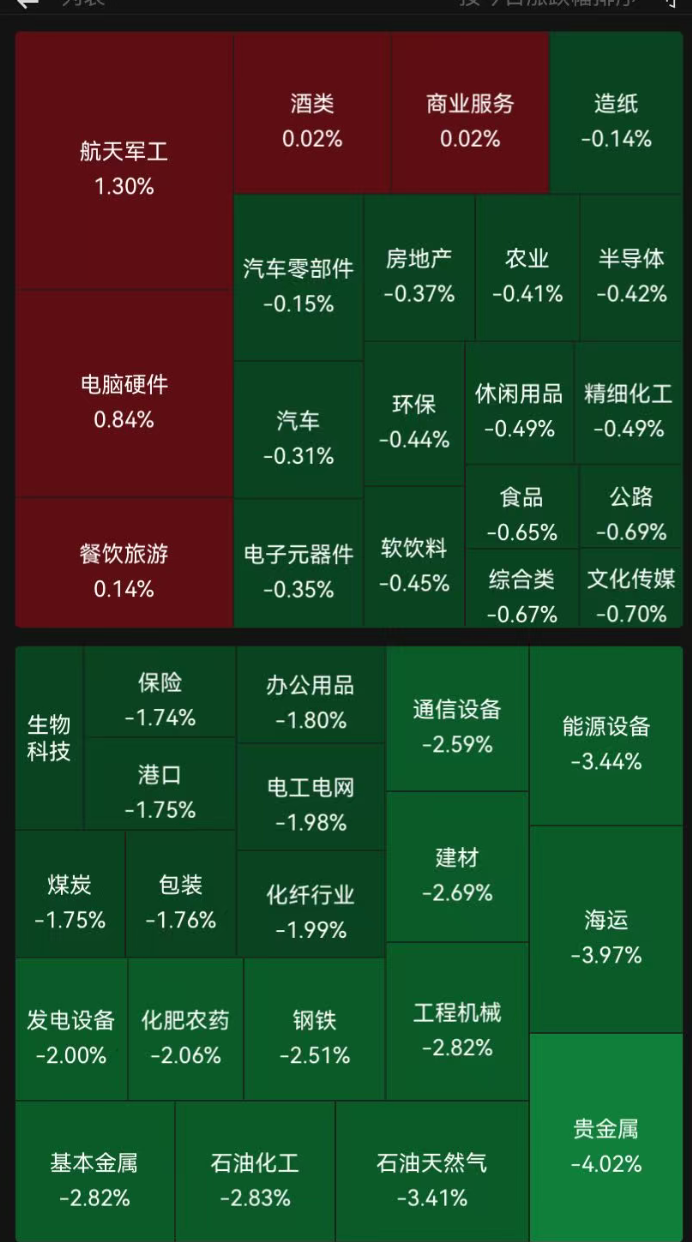Open the 电子元器件 sector tile

coord(298,571)
